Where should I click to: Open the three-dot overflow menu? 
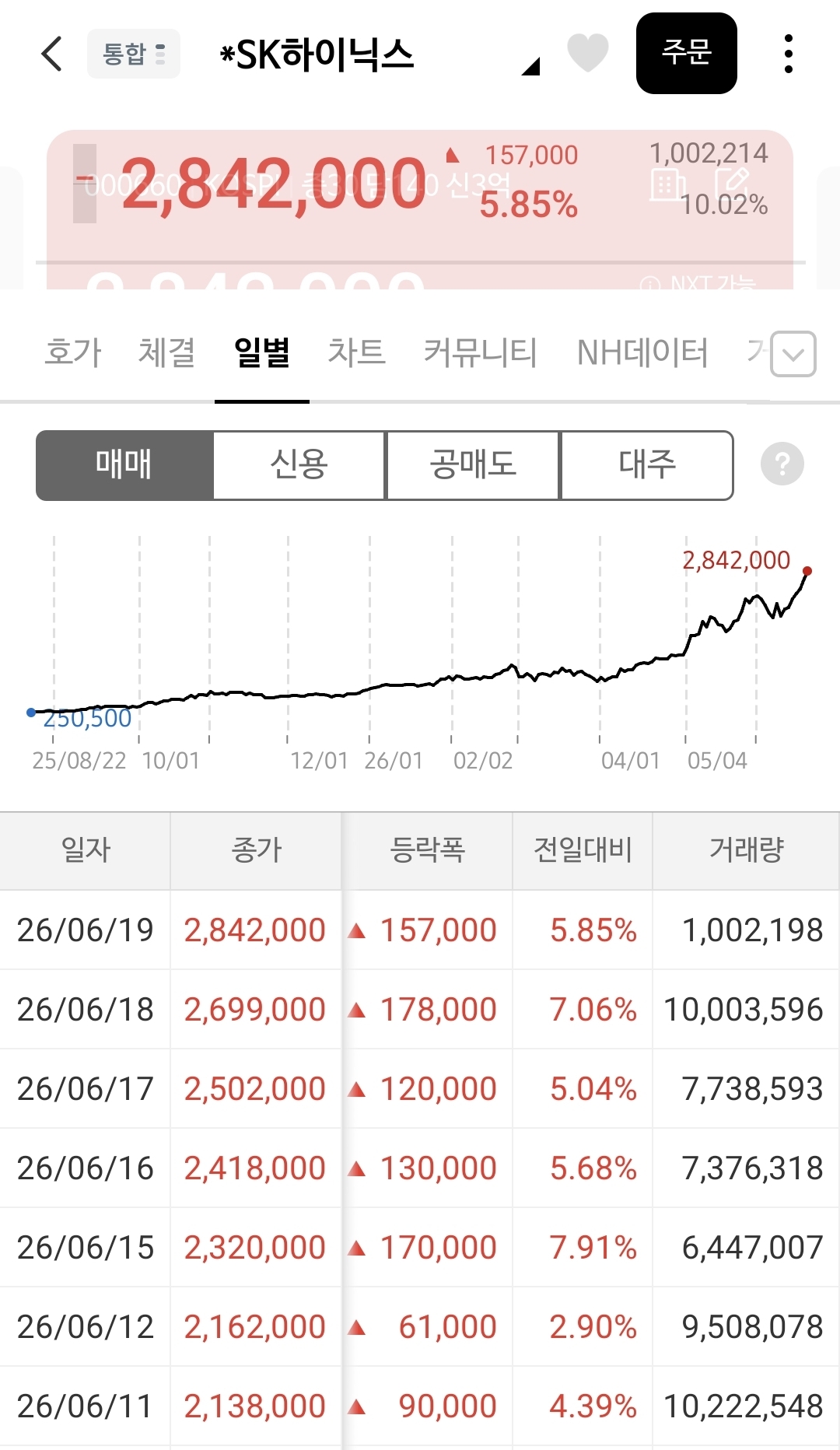click(x=789, y=54)
